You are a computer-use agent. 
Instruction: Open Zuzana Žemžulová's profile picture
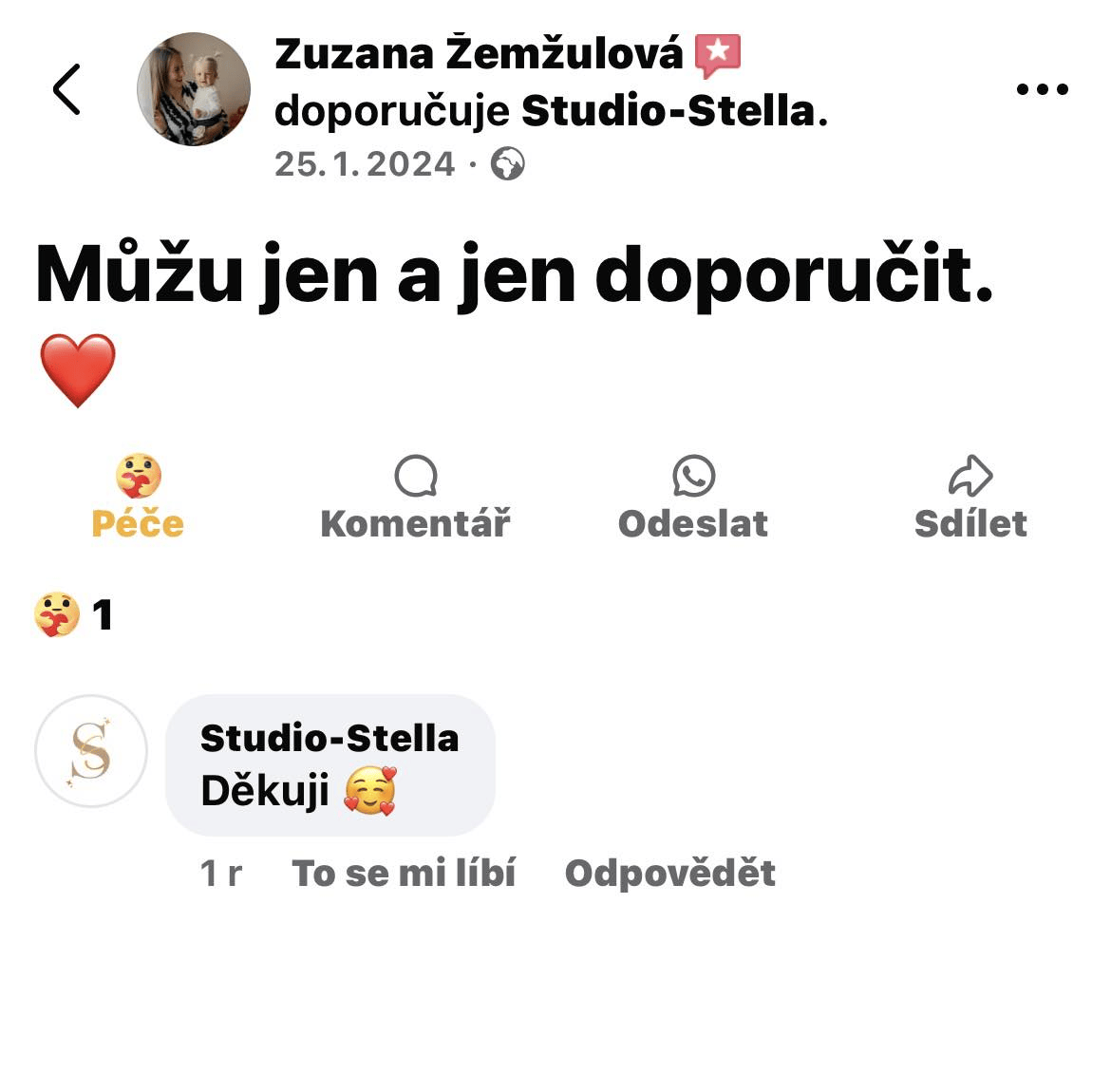click(194, 89)
